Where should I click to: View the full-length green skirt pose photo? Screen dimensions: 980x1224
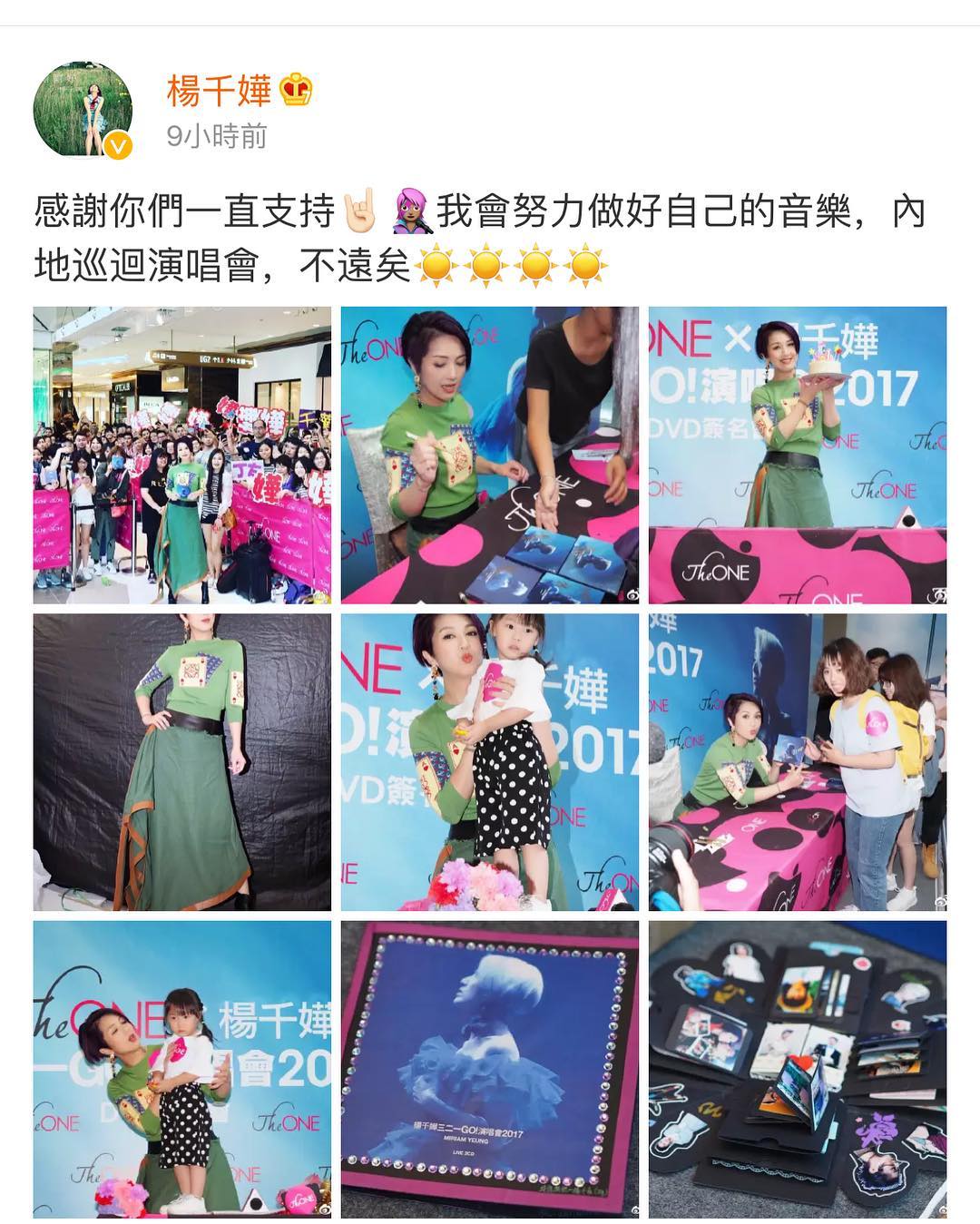pyautogui.click(x=182, y=761)
